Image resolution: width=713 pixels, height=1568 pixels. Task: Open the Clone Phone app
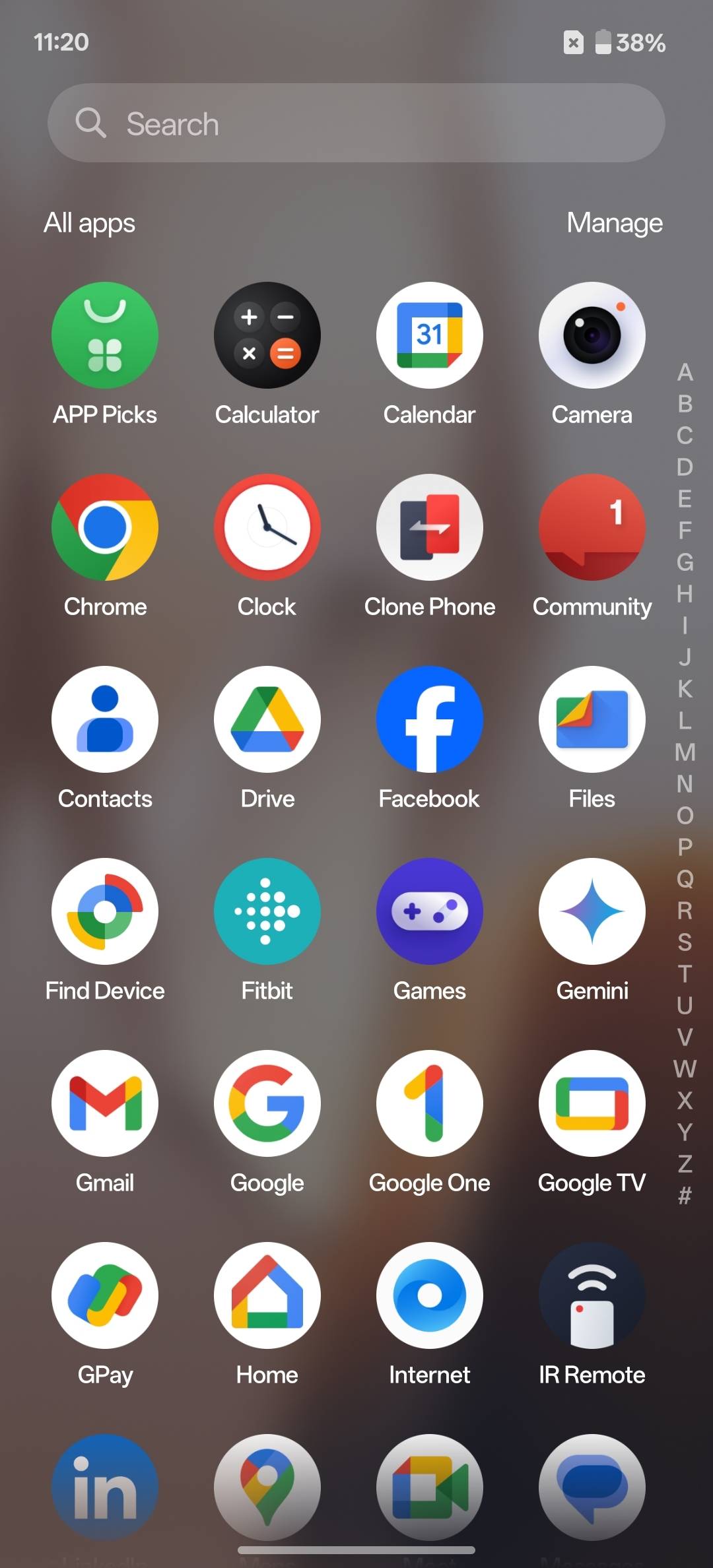pyautogui.click(x=429, y=527)
